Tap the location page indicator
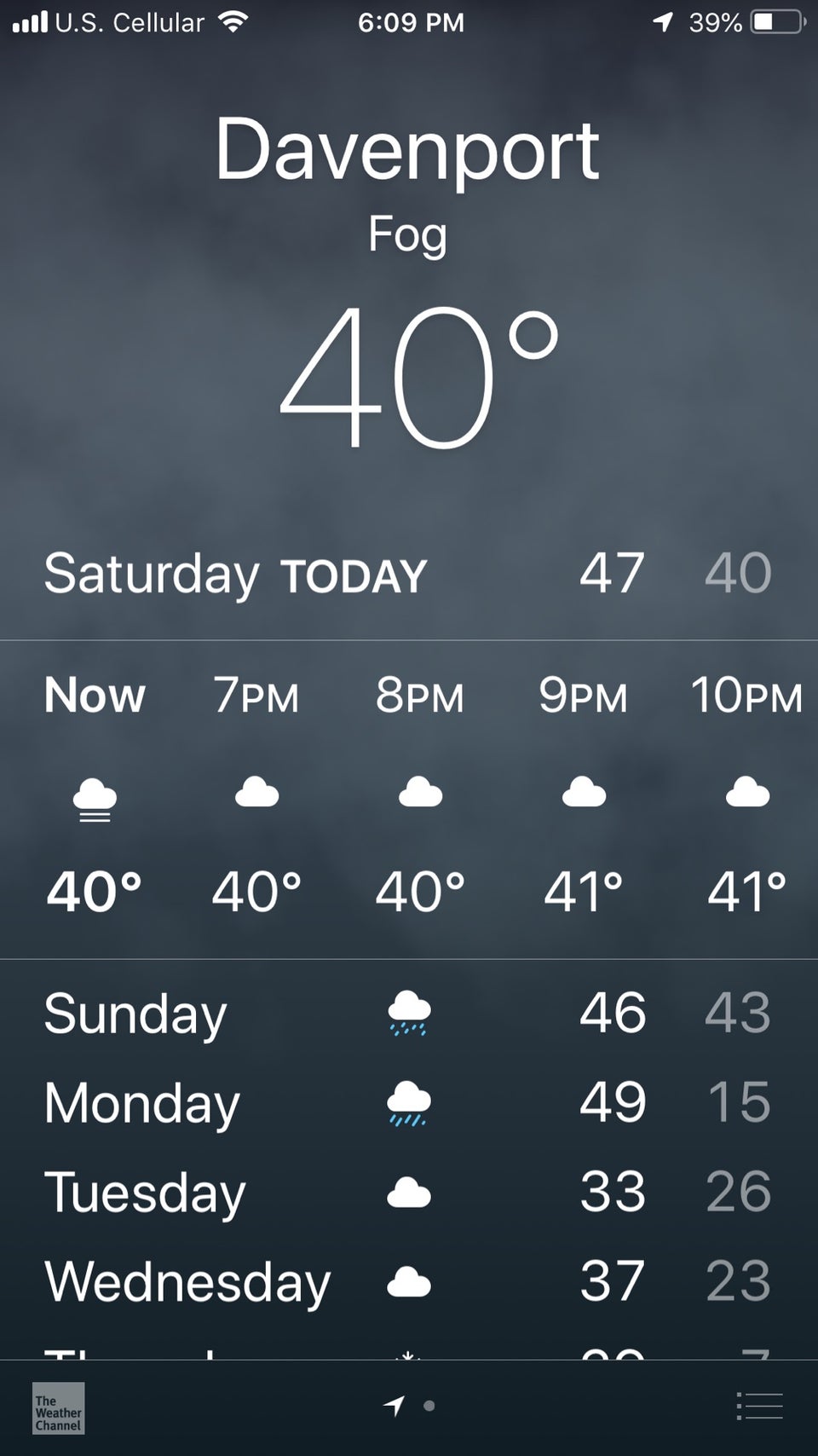The image size is (818, 1456). pos(394,1406)
